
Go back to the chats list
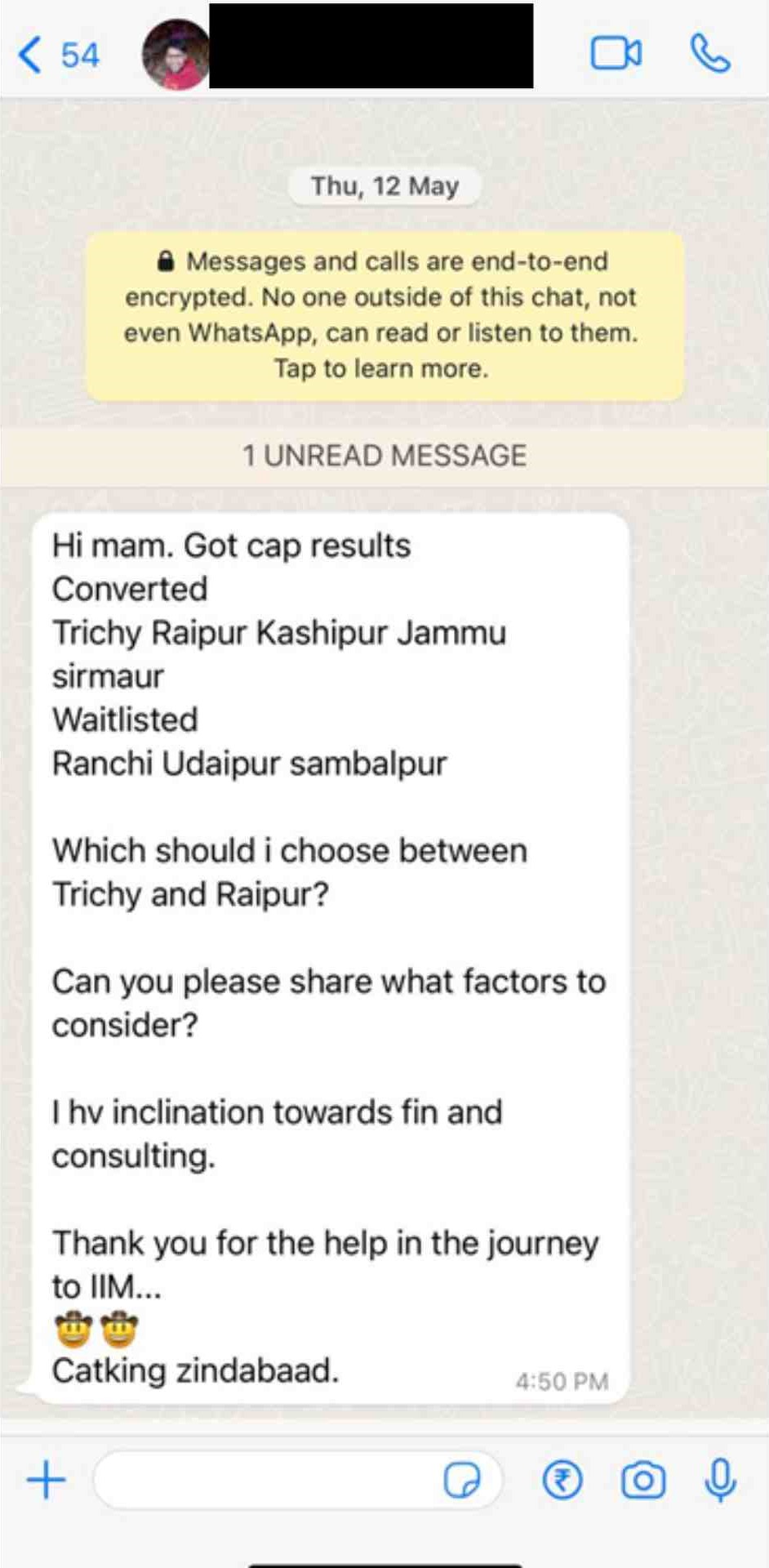pos(56,56)
